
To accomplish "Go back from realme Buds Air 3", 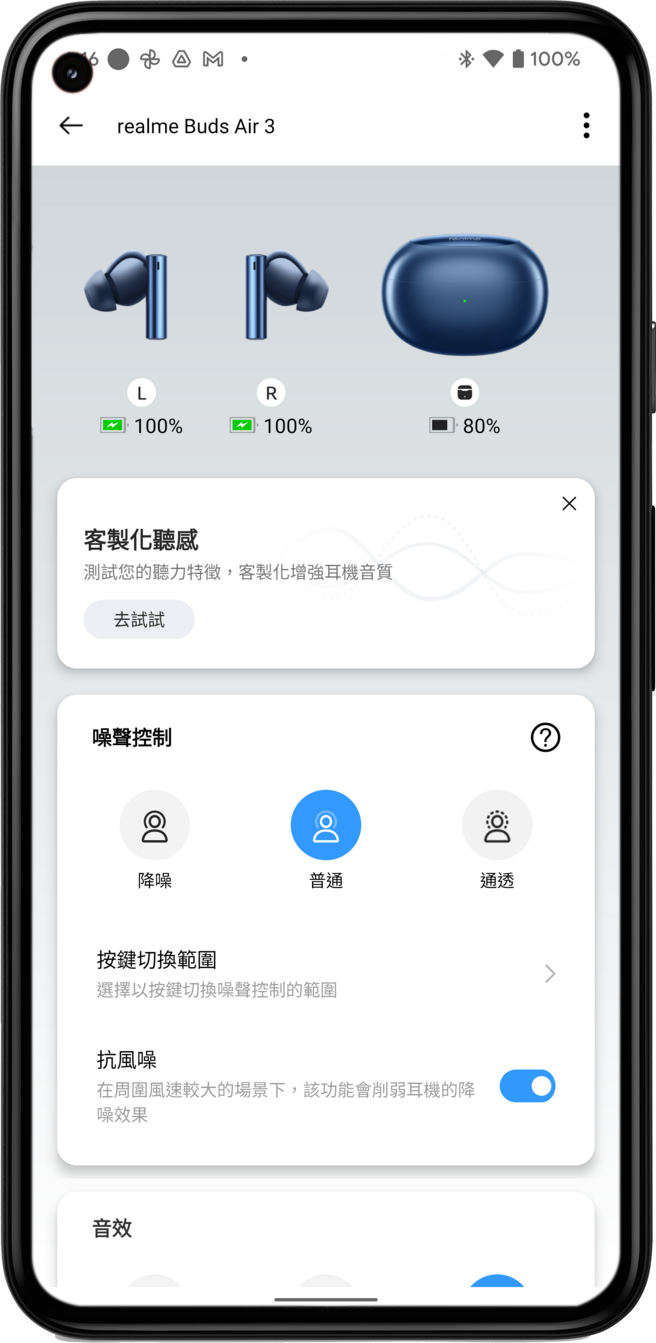I will [71, 126].
